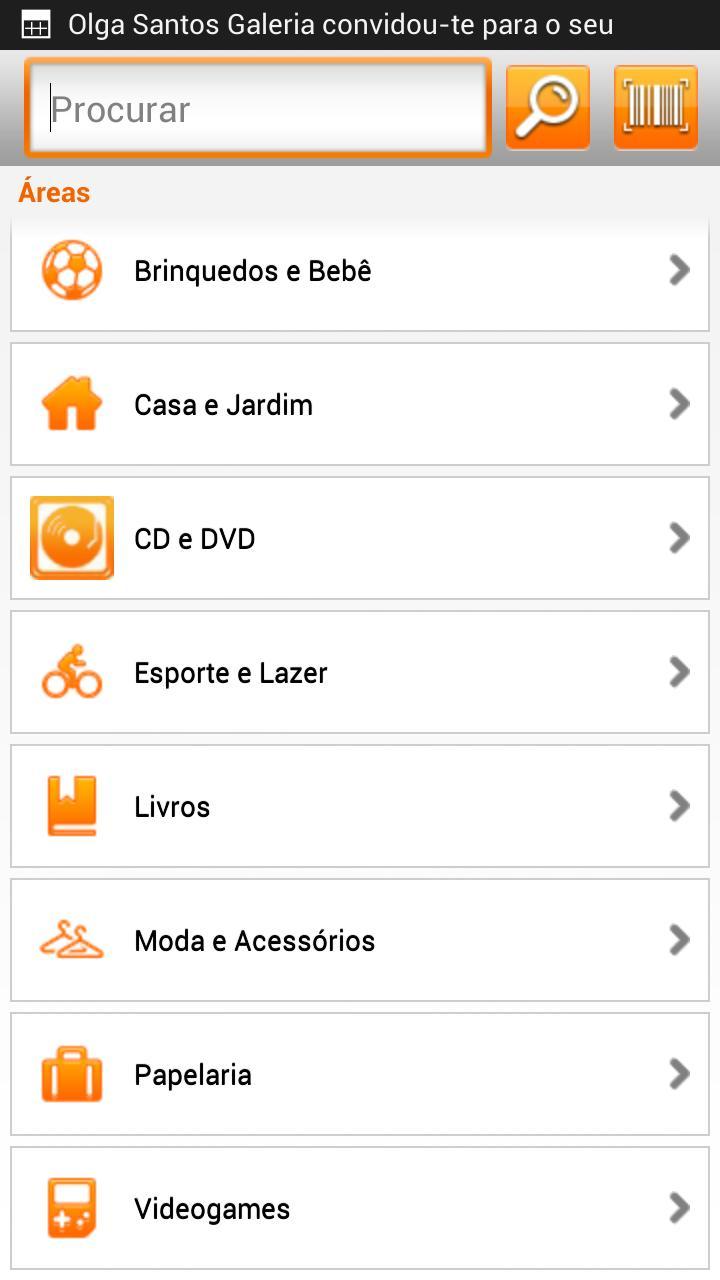View Moda e Acessórios products

point(360,940)
